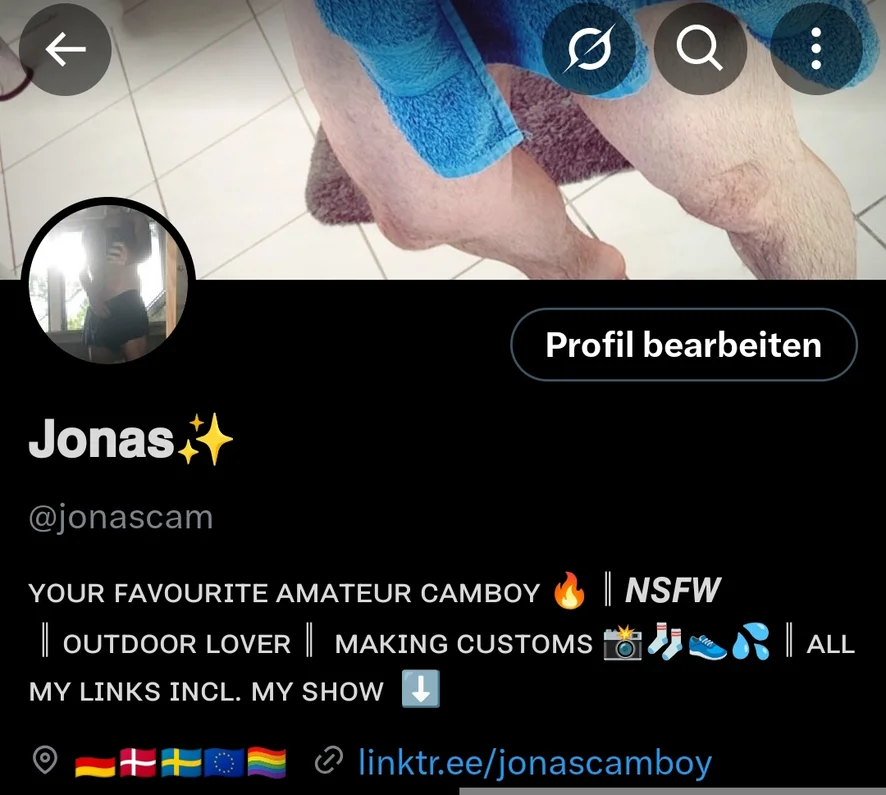Search this profile with the magnifier icon

tap(700, 49)
